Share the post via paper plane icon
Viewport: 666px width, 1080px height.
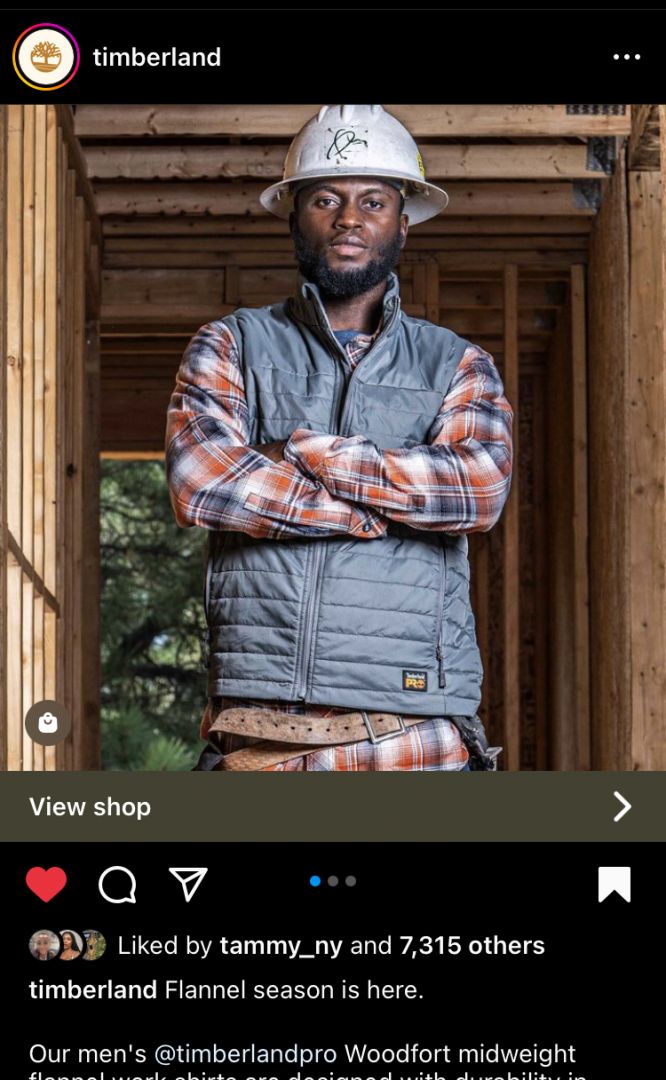188,883
